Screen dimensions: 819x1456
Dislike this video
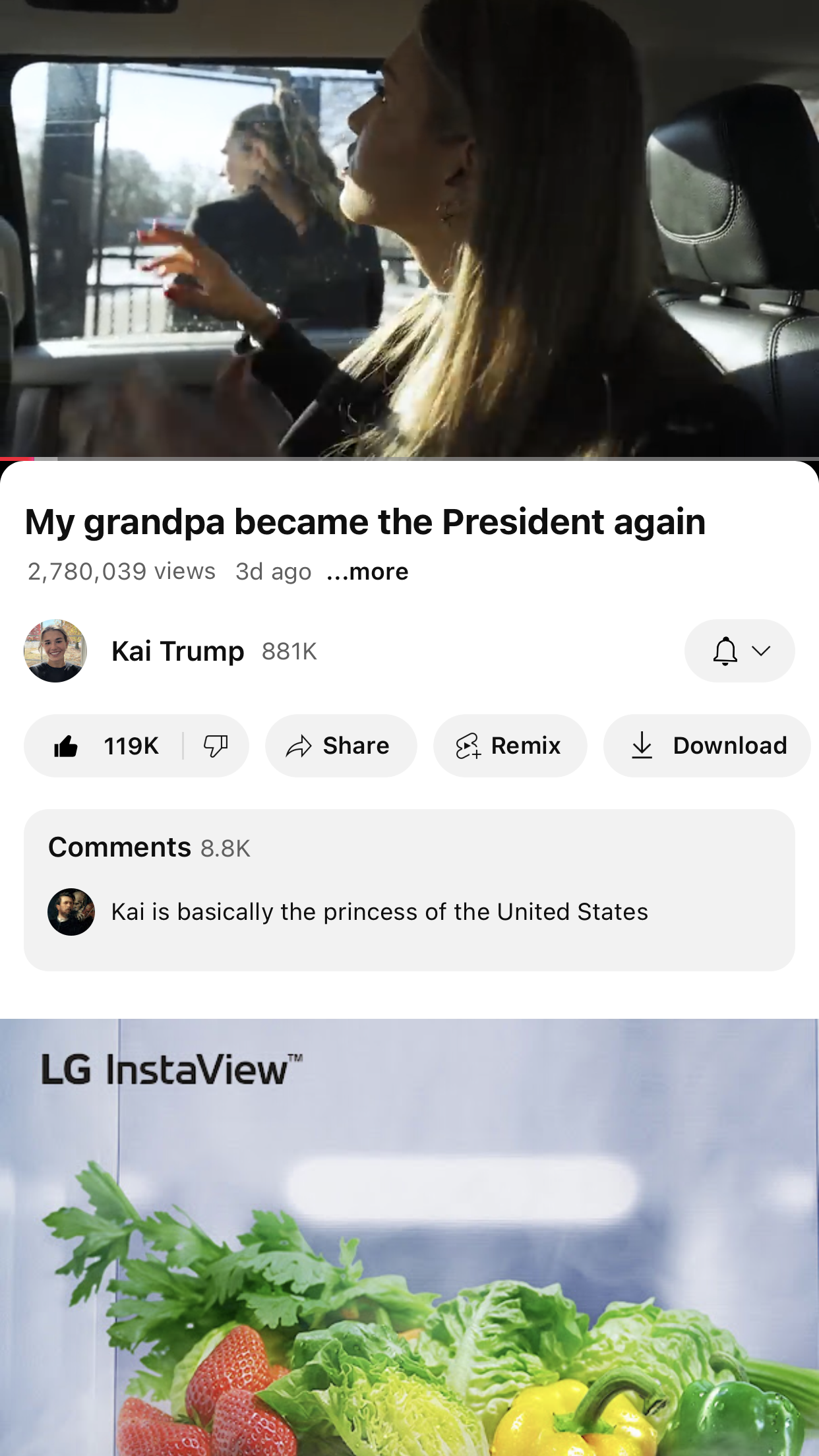pos(216,746)
